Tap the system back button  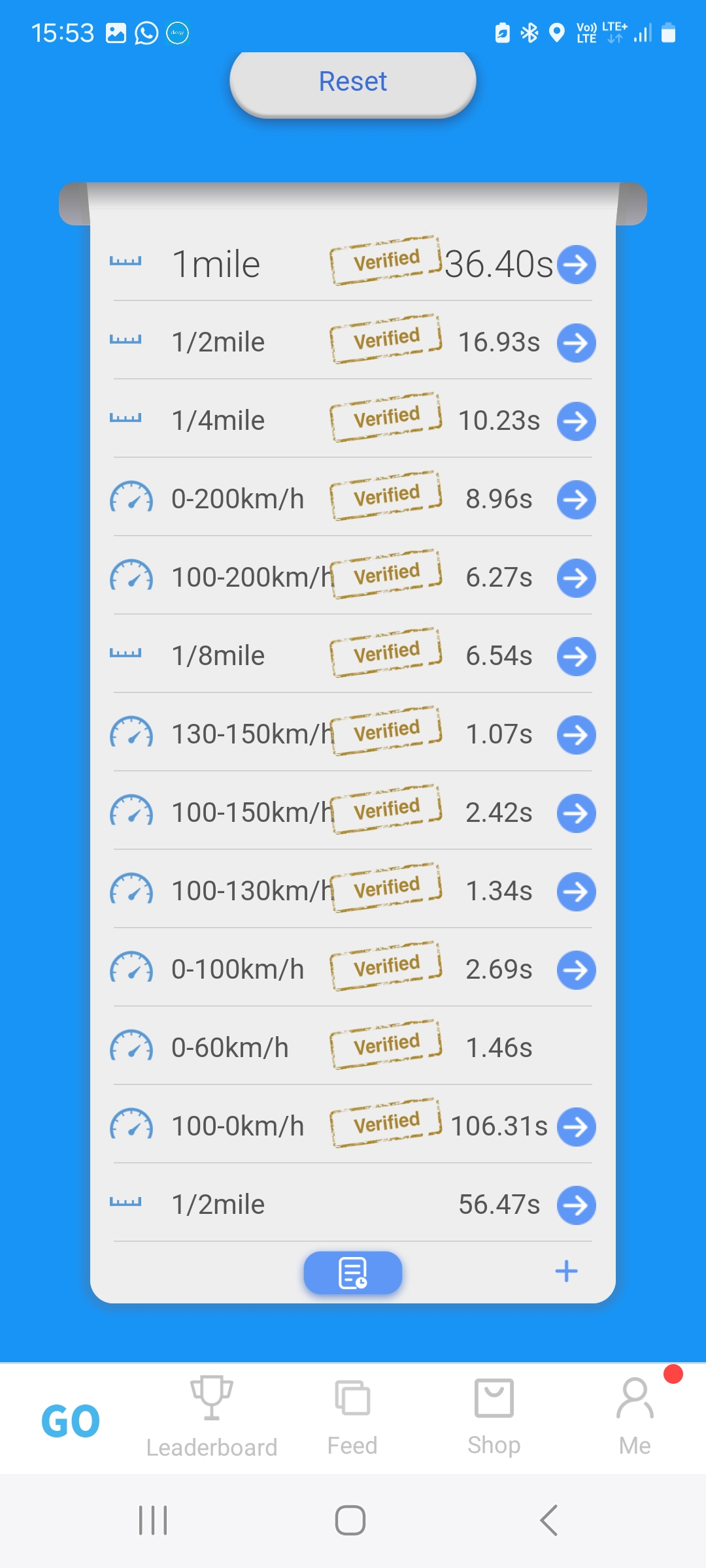pyautogui.click(x=549, y=1520)
